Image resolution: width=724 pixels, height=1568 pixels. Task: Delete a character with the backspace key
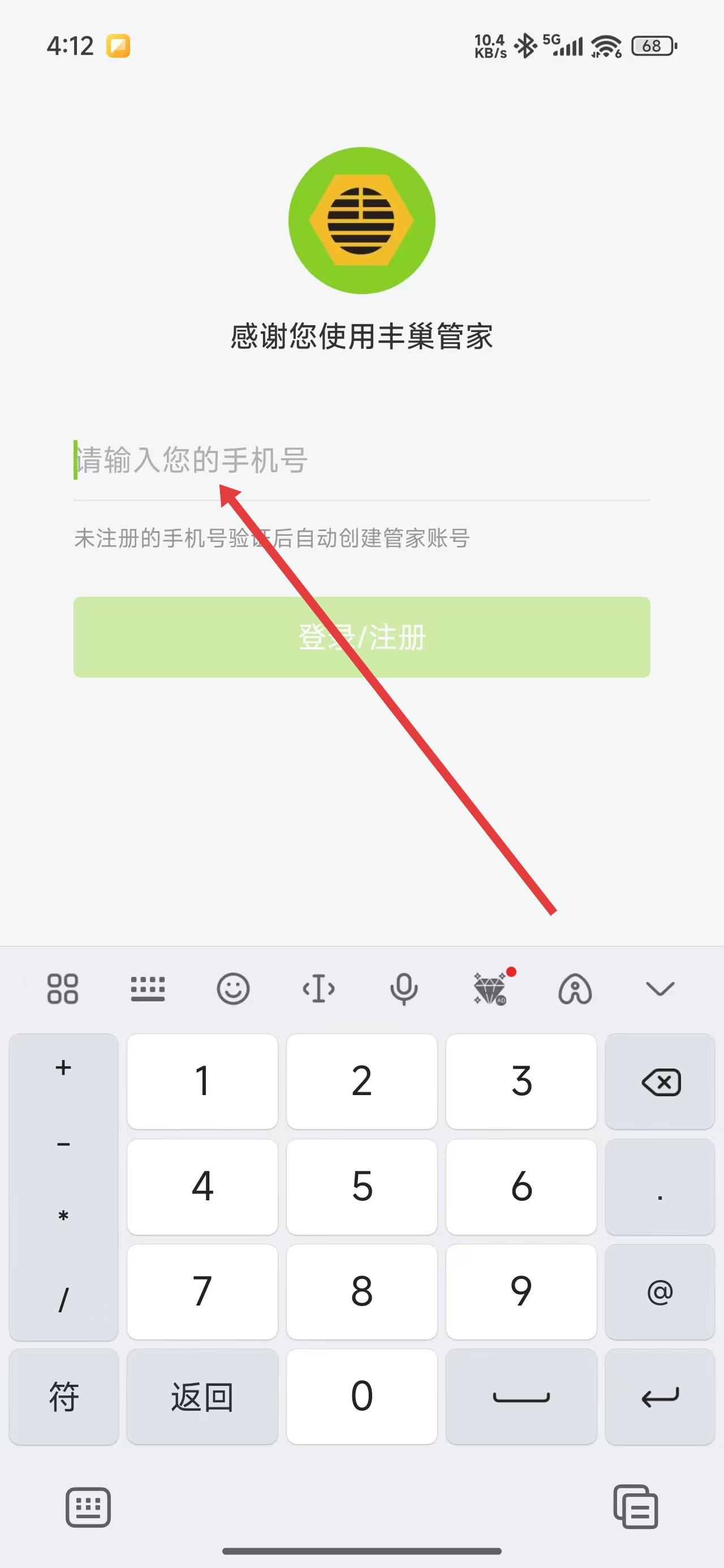(x=660, y=1082)
